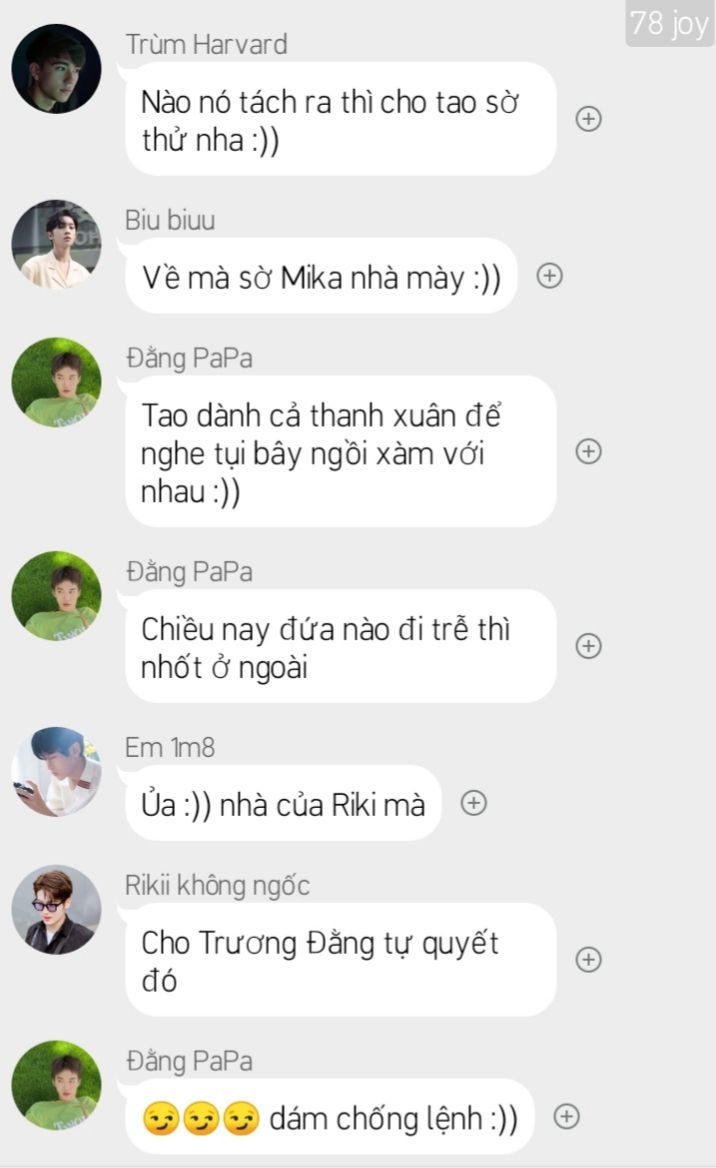Add reaction to "Về mà sờ Mika" message
Image resolution: width=716 pixels, height=1168 pixels.
pos(549,276)
